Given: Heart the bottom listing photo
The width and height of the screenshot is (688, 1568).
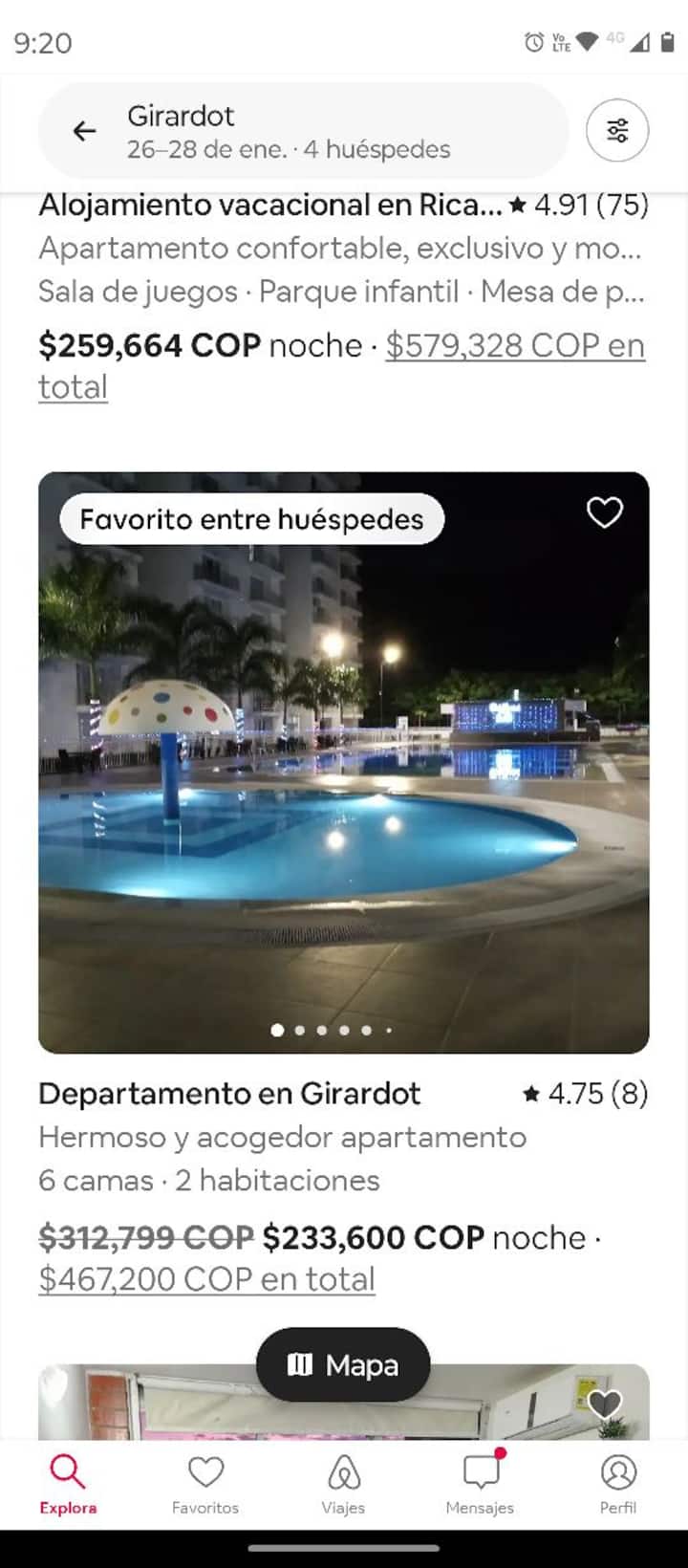Looking at the screenshot, I should coord(606,1405).
